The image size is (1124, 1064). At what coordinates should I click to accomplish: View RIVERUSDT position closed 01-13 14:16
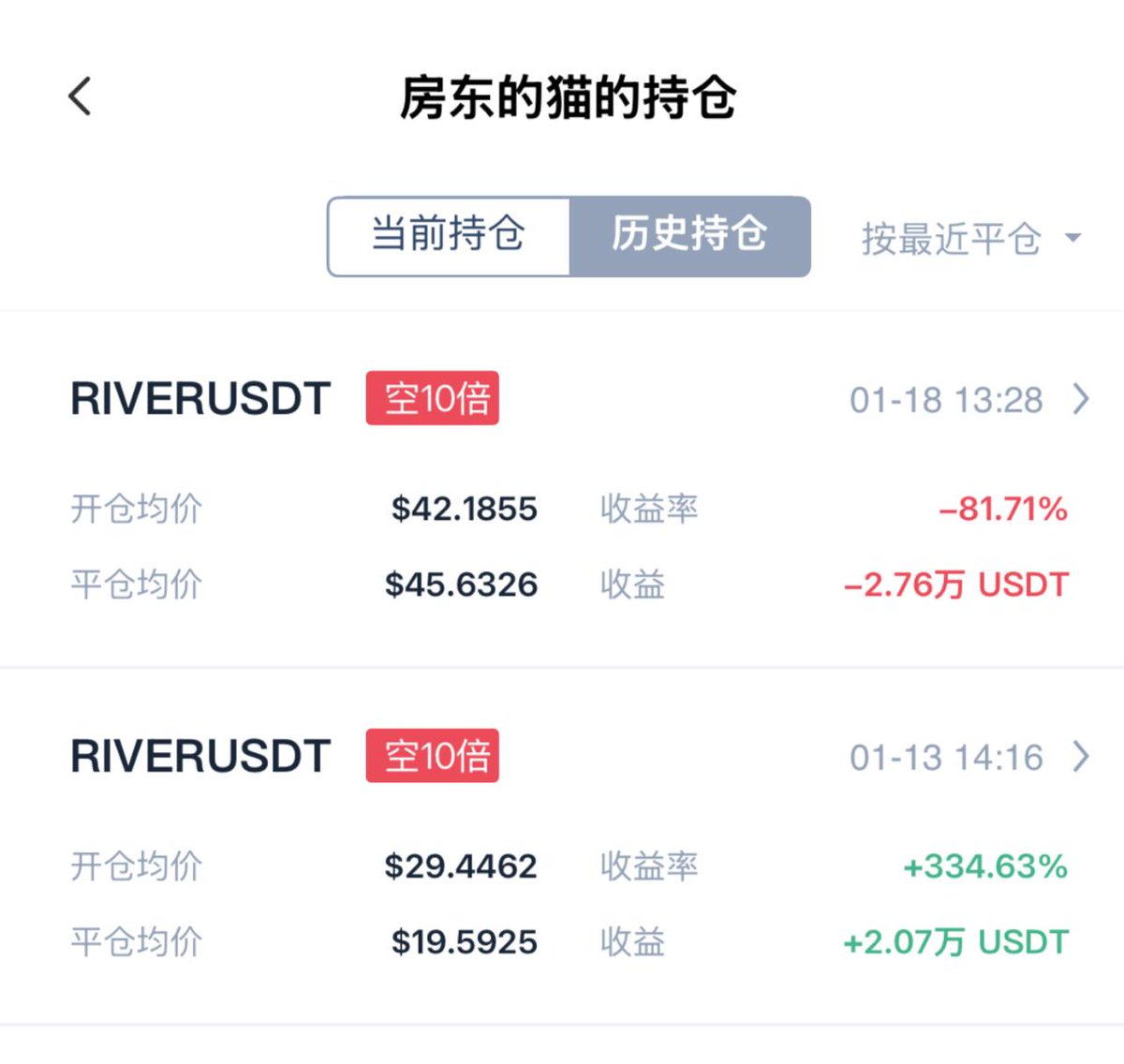coord(1080,757)
